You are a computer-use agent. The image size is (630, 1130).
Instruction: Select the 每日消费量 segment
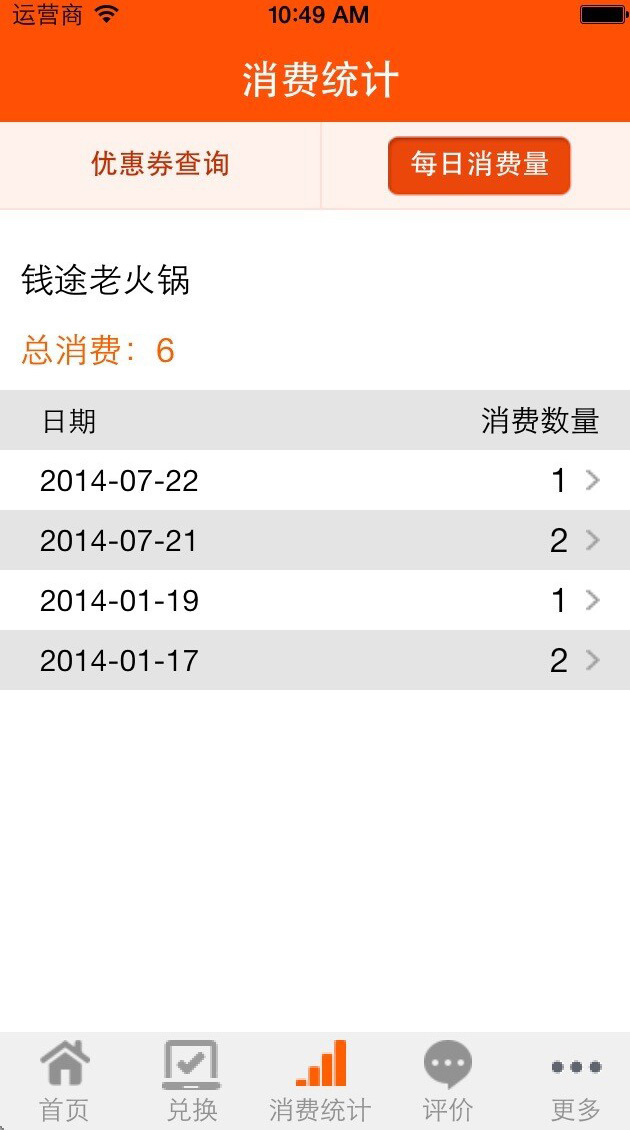pyautogui.click(x=479, y=166)
